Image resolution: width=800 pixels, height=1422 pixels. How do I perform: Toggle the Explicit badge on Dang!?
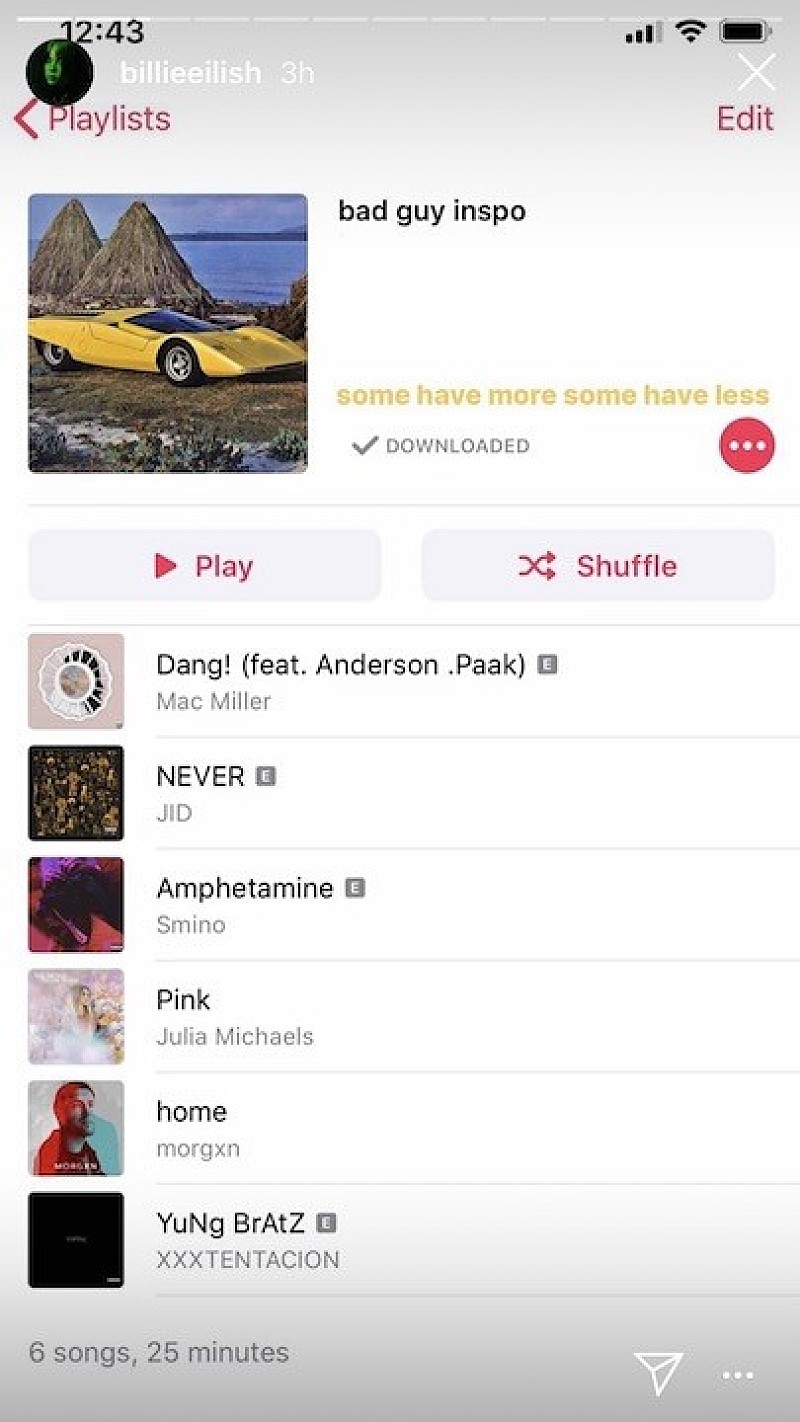[547, 663]
